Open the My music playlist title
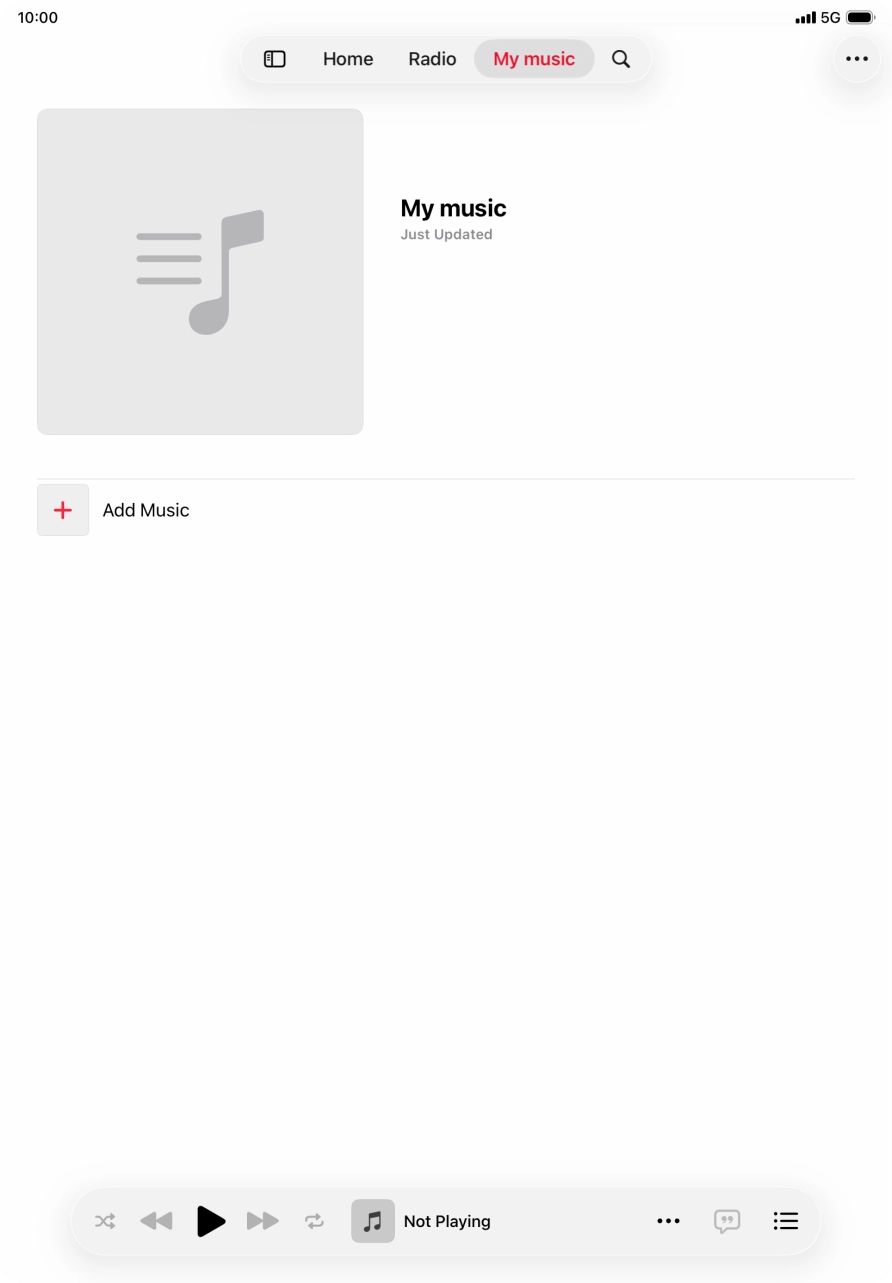Screen dimensions: 892x1283 (x=452, y=208)
